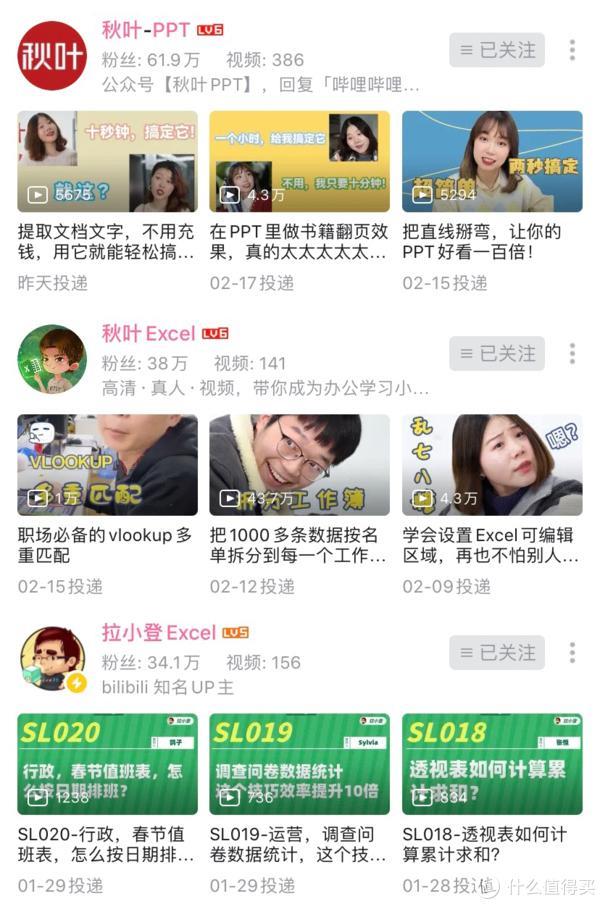Play video SL018-透视表如何计算累计求和

coord(492,764)
